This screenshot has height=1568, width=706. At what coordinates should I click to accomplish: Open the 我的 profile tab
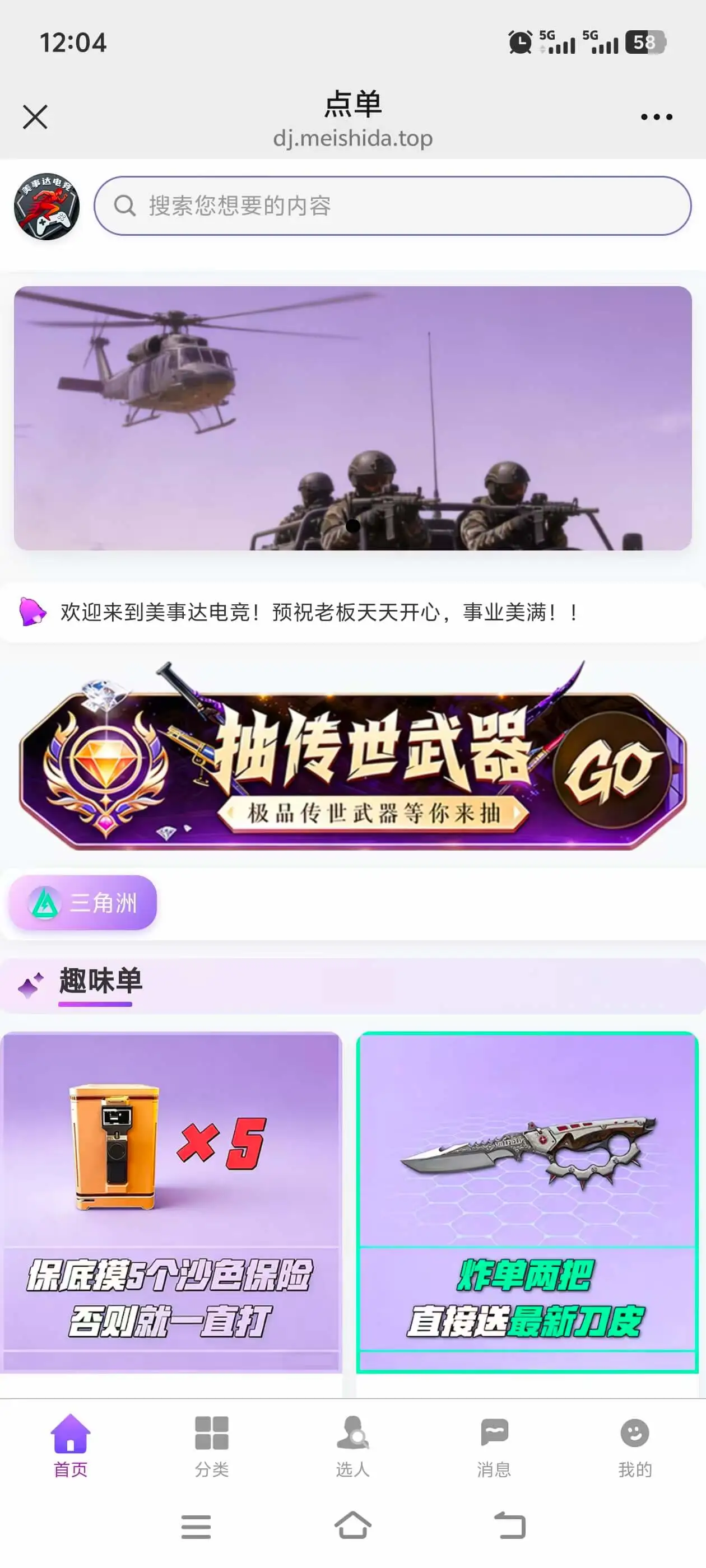pyautogui.click(x=635, y=1445)
